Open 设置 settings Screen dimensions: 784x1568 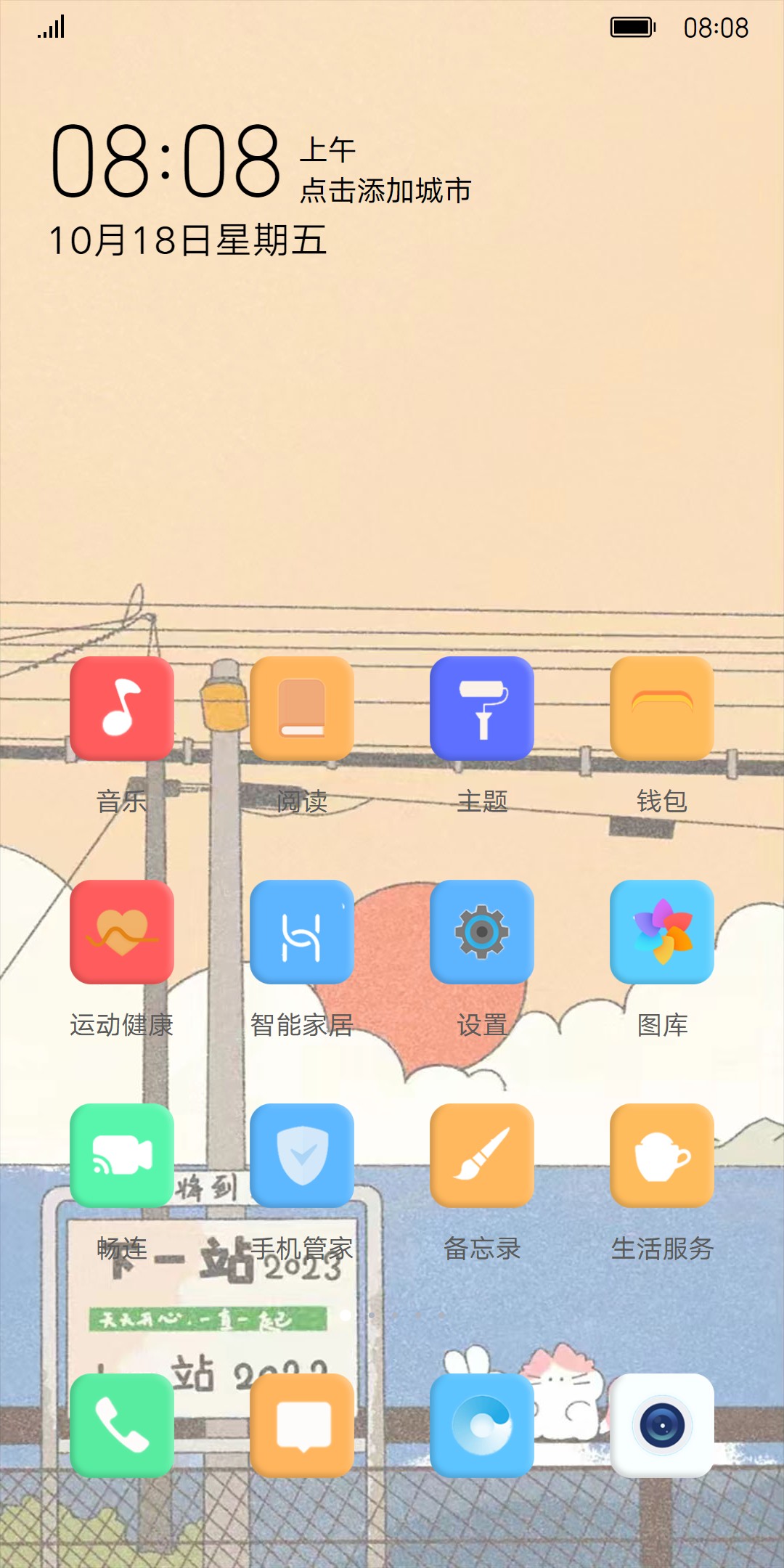pos(482,932)
